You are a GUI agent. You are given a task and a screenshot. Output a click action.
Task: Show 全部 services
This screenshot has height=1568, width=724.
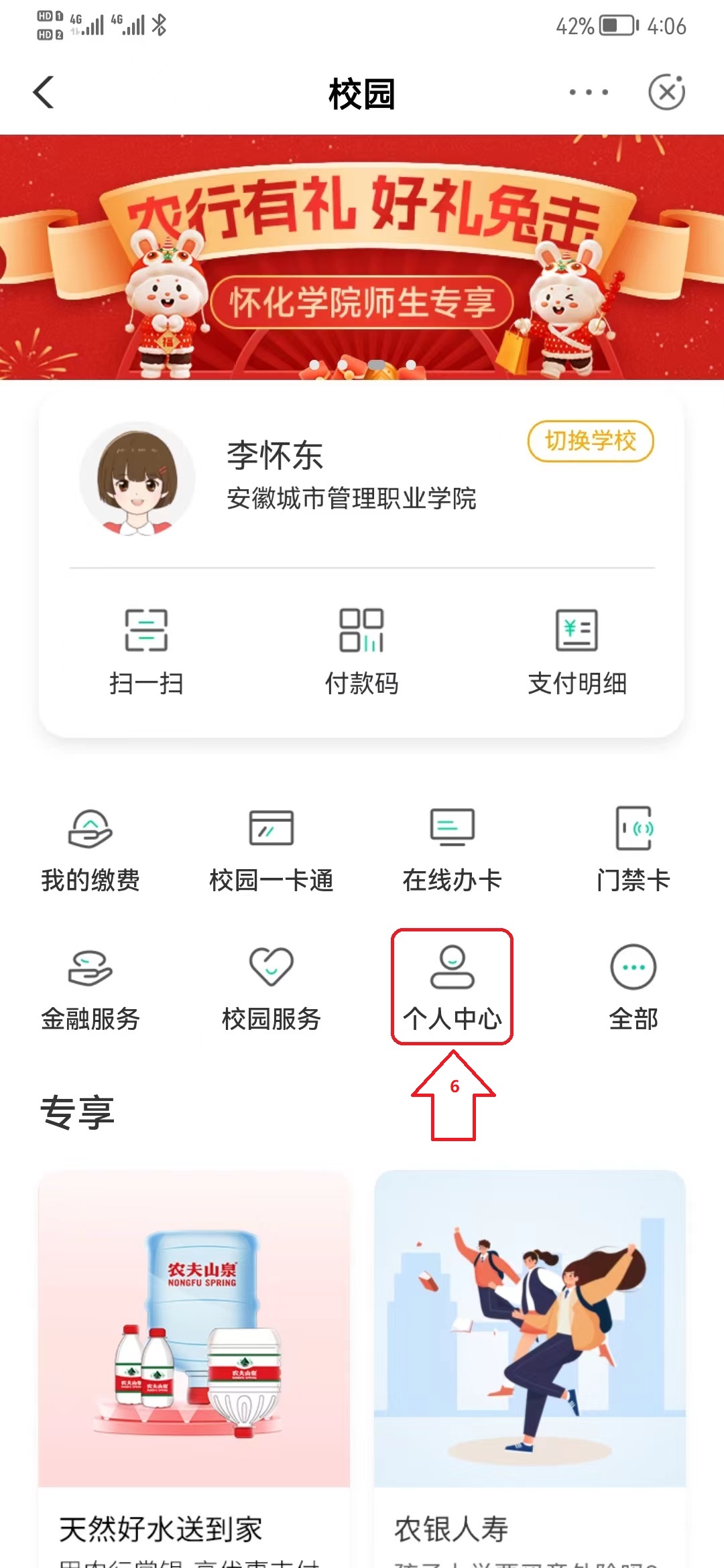tap(633, 988)
